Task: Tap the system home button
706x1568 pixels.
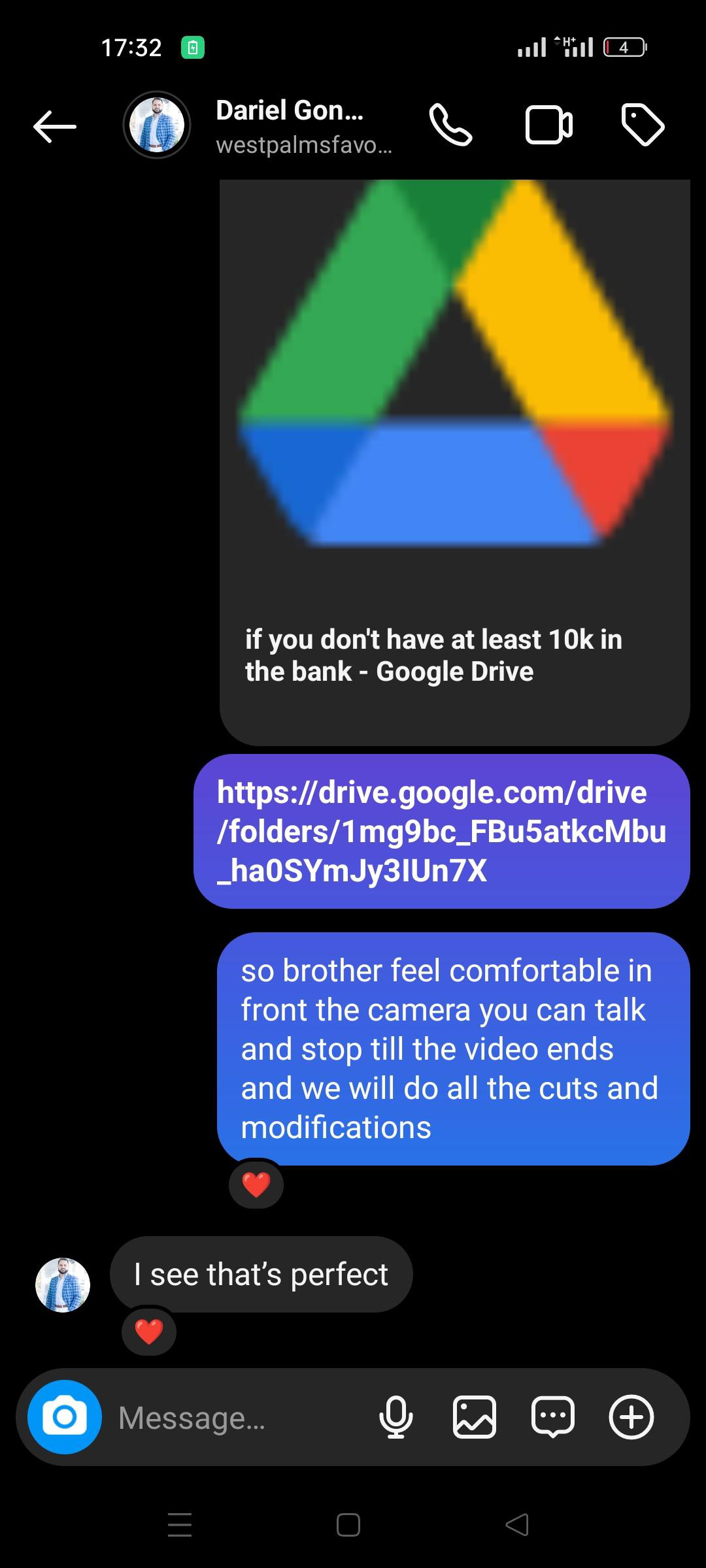Action: pyautogui.click(x=348, y=1525)
